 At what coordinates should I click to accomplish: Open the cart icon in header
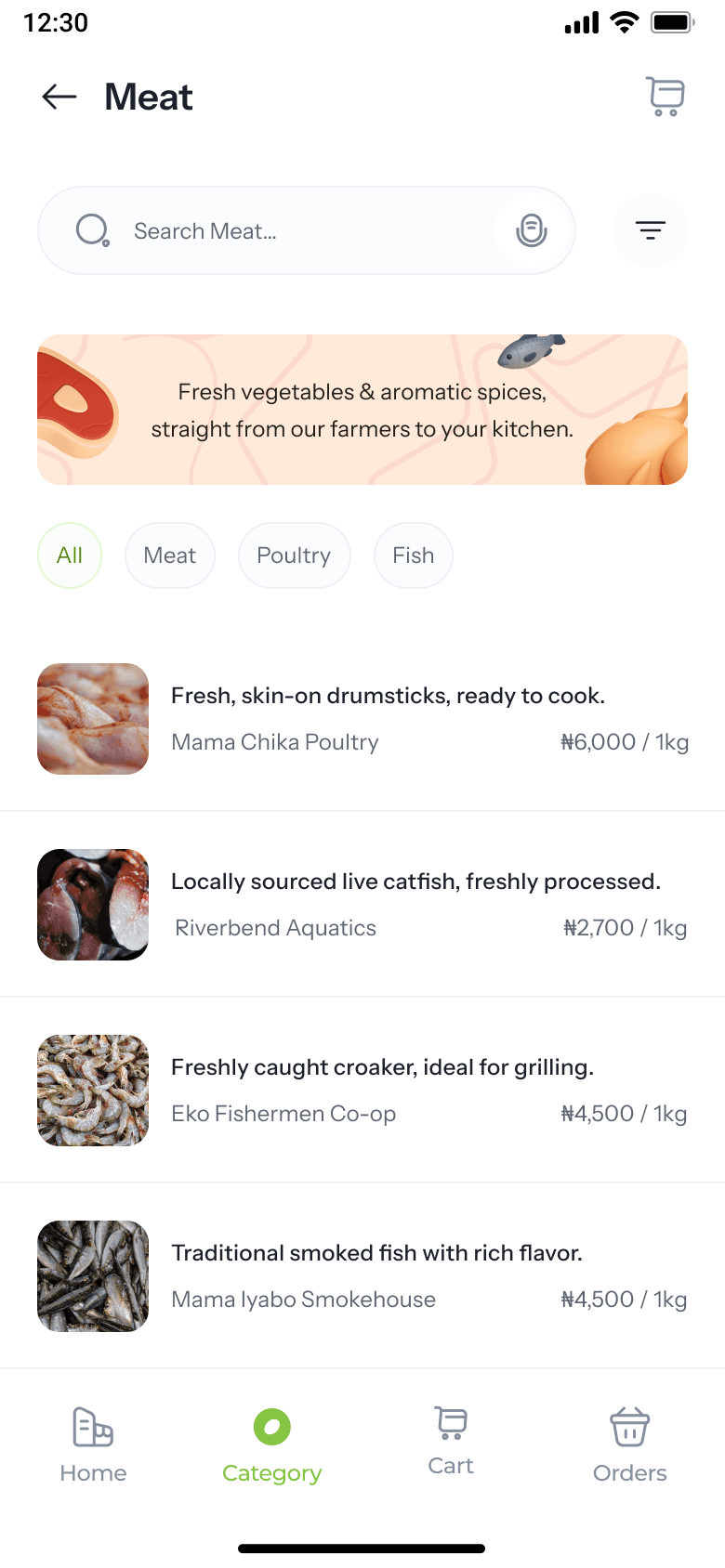tap(666, 97)
